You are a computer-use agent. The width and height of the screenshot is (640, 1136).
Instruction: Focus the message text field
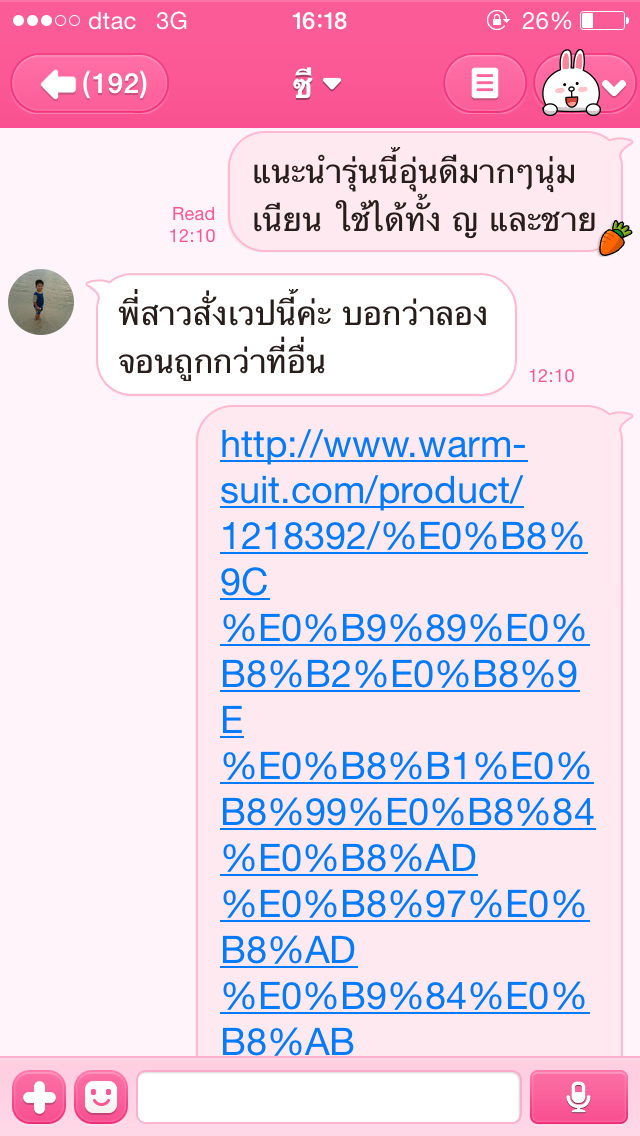[x=328, y=1098]
